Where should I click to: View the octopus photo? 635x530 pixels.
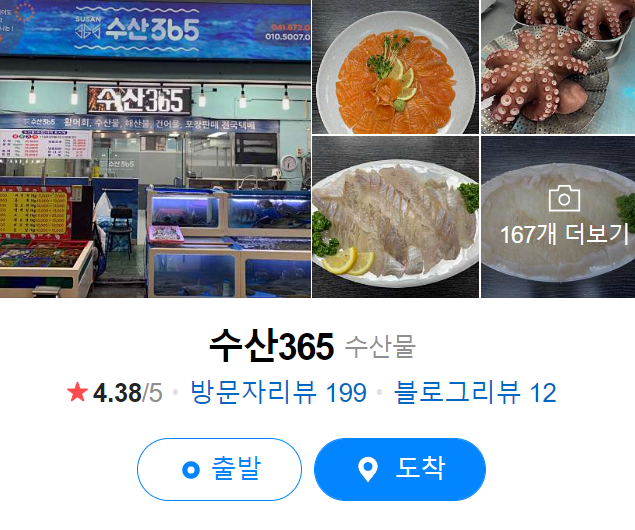pos(557,67)
